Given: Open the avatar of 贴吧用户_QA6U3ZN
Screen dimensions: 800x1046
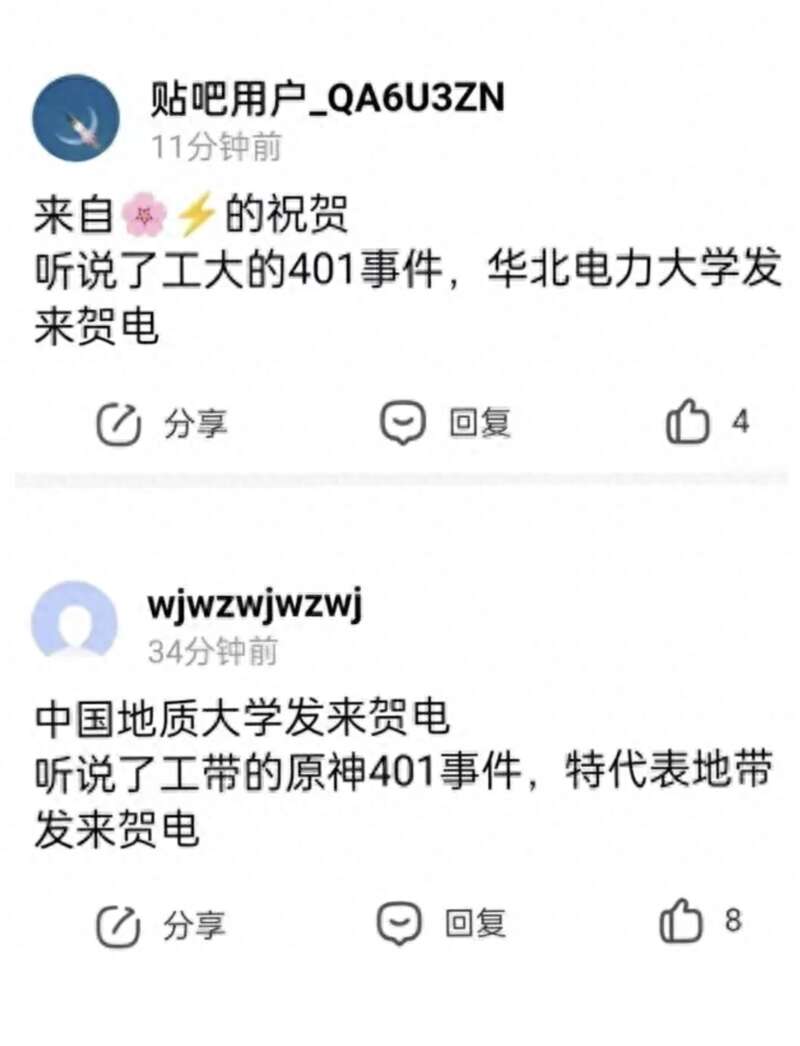Looking at the screenshot, I should 76,117.
